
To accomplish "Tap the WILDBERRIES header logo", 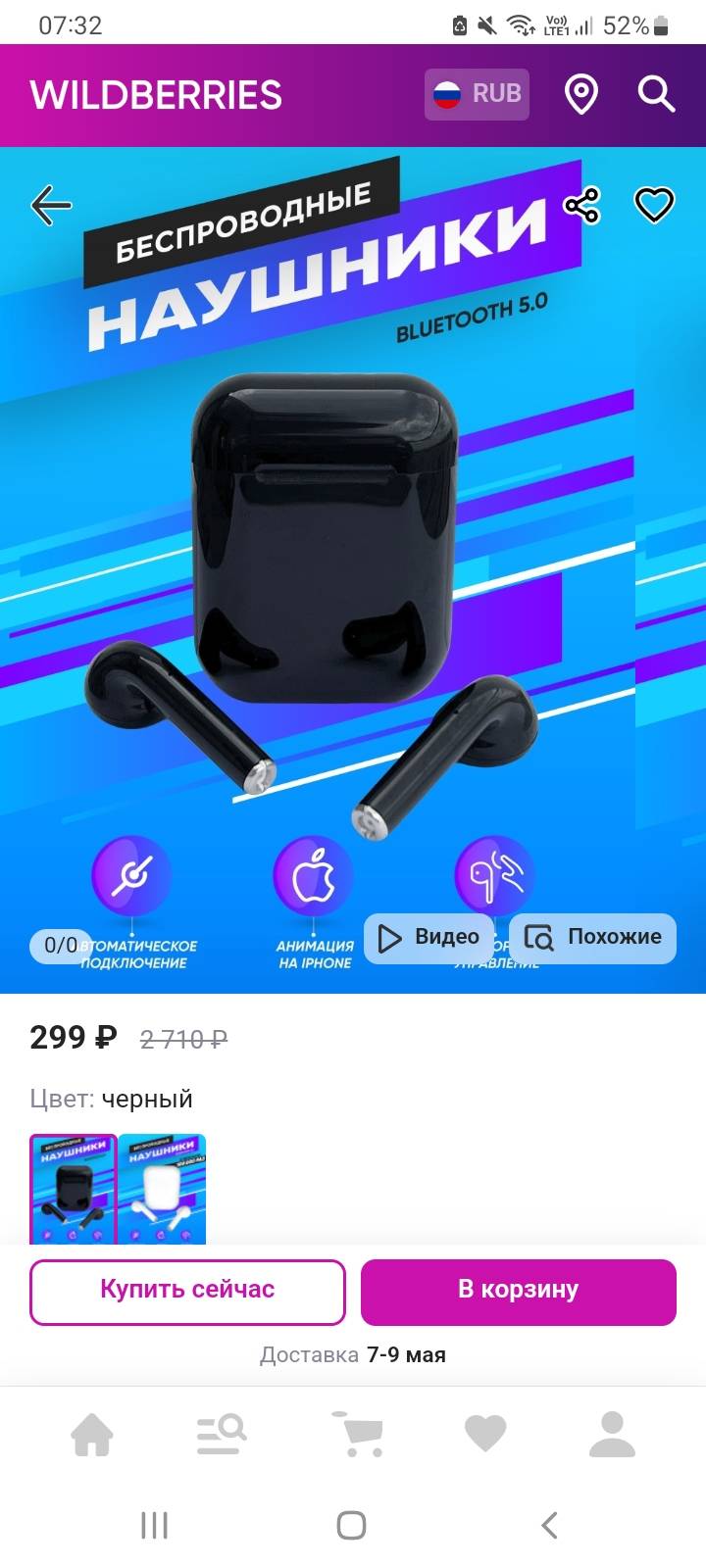I will pyautogui.click(x=156, y=95).
